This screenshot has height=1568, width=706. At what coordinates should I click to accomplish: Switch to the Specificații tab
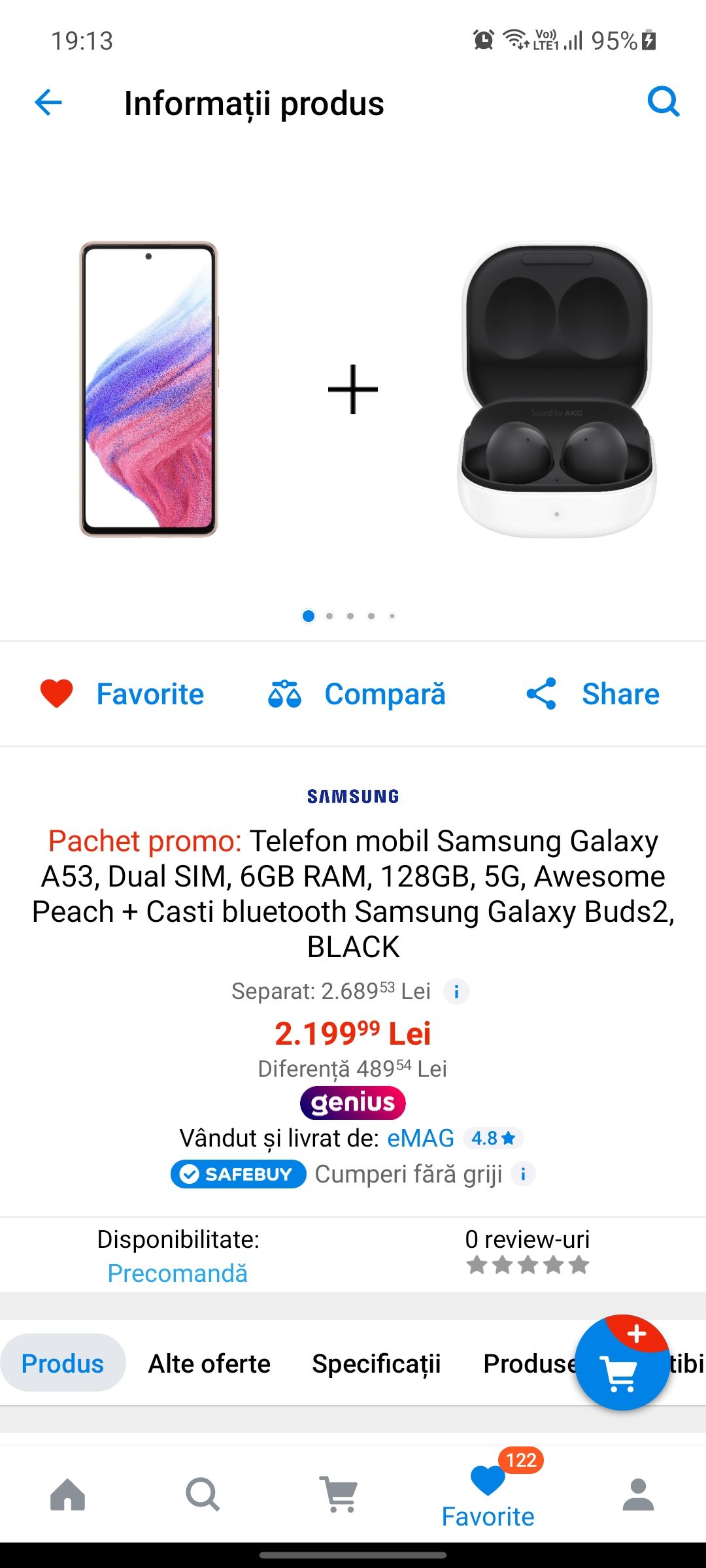377,1364
